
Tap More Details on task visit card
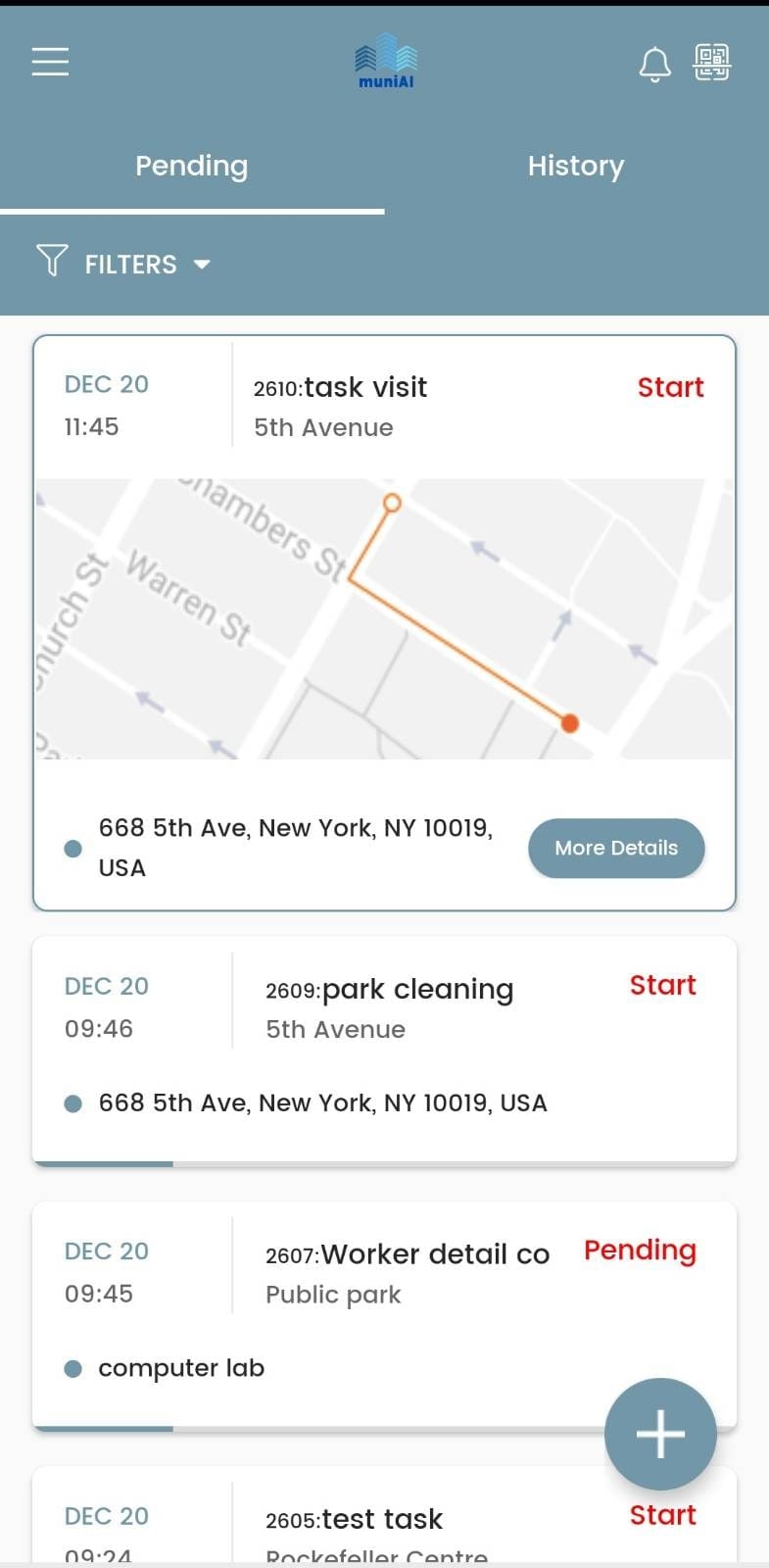[616, 848]
